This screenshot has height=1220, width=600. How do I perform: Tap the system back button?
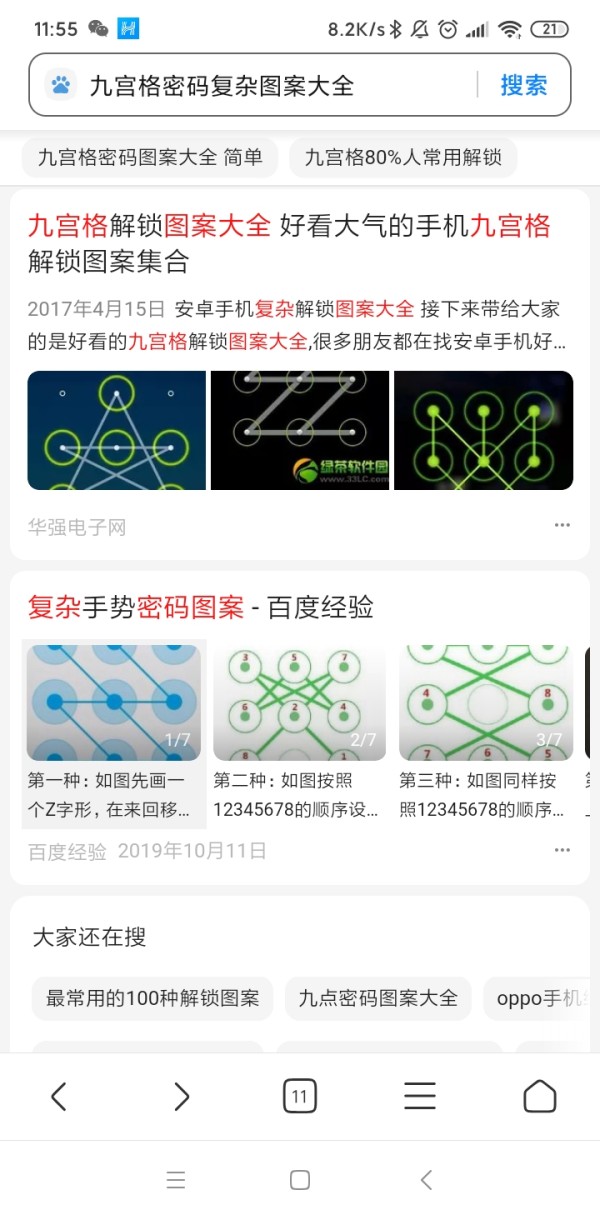(426, 1180)
